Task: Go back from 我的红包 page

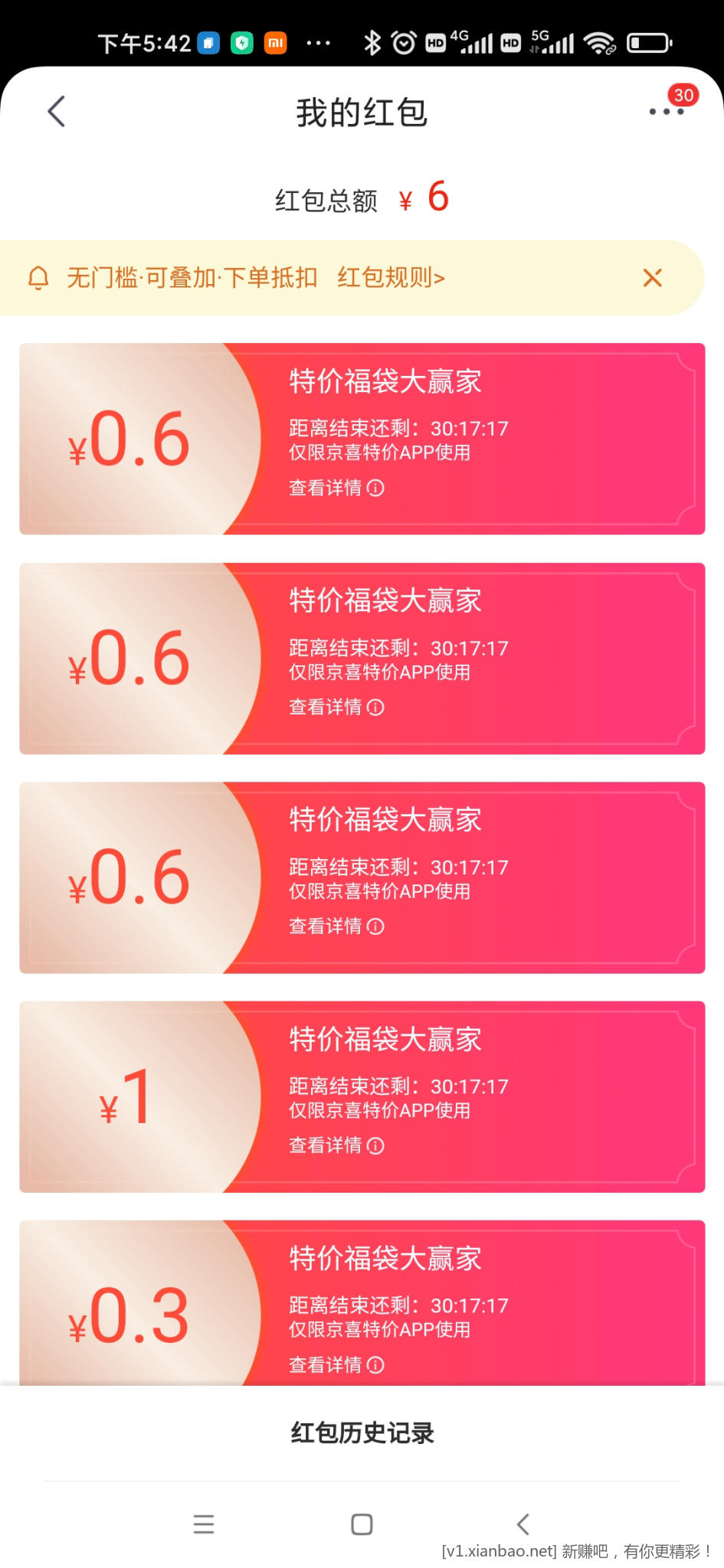Action: tap(57, 112)
